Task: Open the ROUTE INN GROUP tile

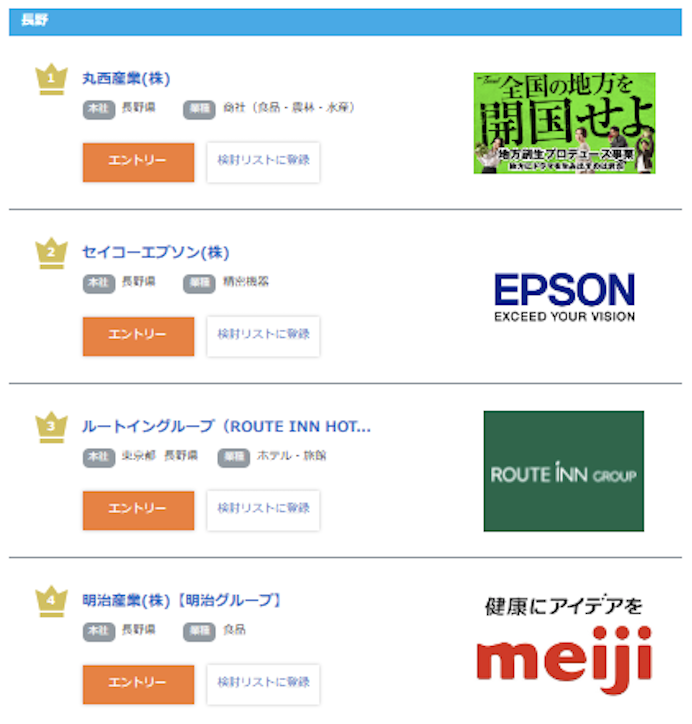Action: (564, 471)
